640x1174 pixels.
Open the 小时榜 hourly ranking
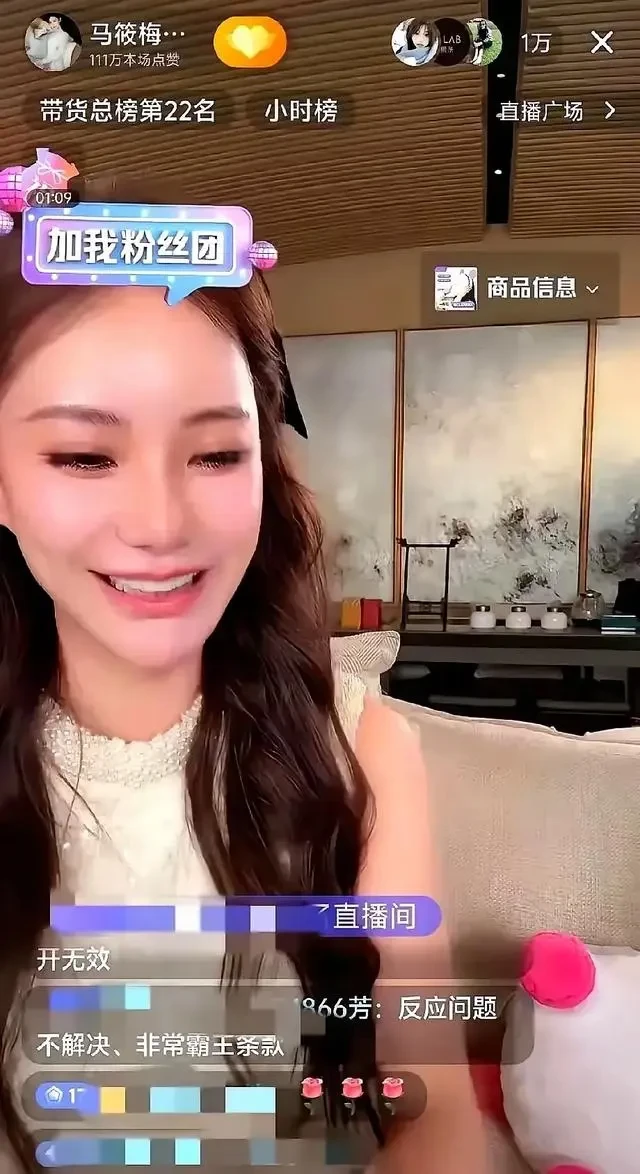tap(300, 111)
